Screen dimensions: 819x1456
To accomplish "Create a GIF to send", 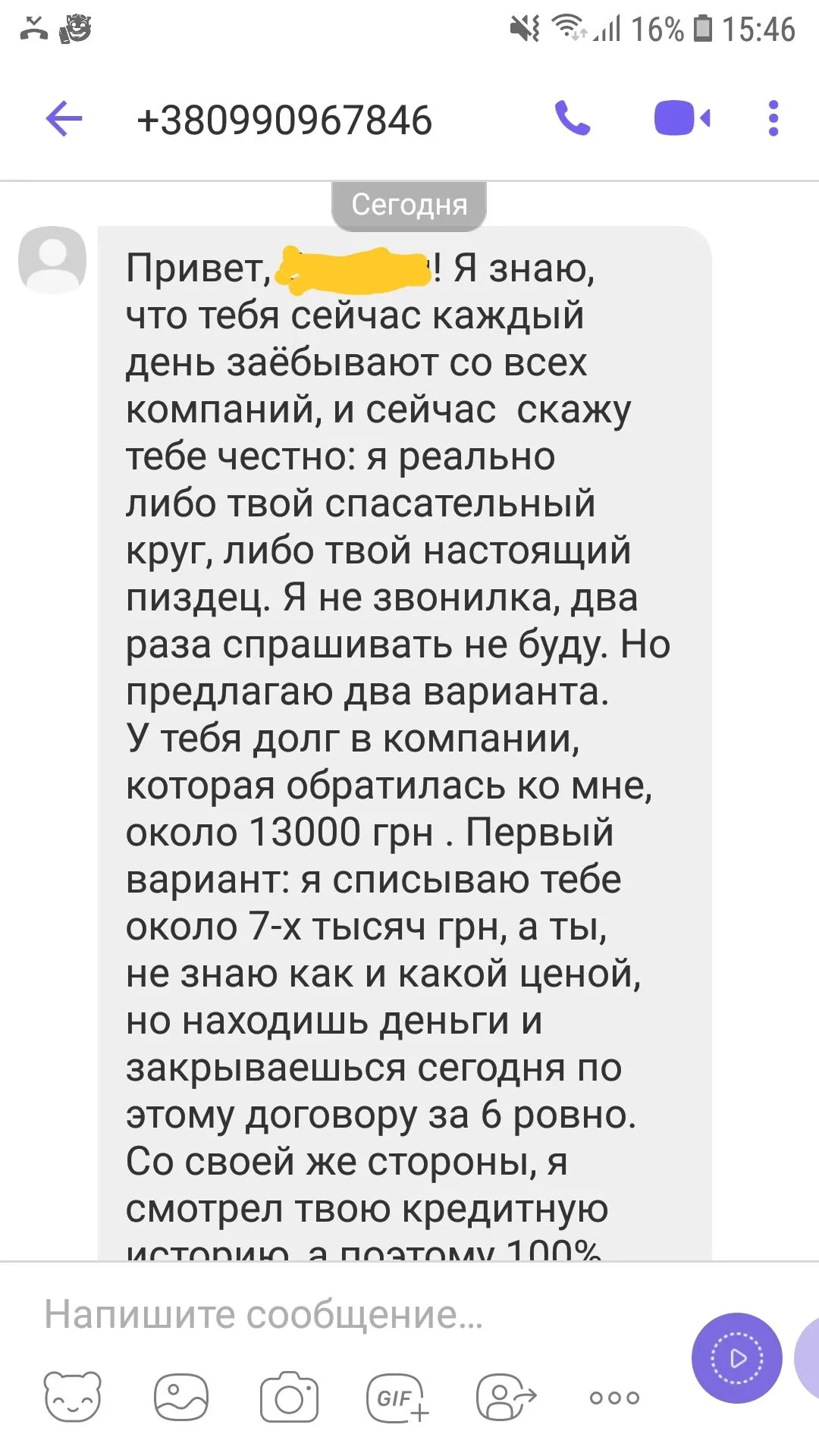I will coord(397,1397).
